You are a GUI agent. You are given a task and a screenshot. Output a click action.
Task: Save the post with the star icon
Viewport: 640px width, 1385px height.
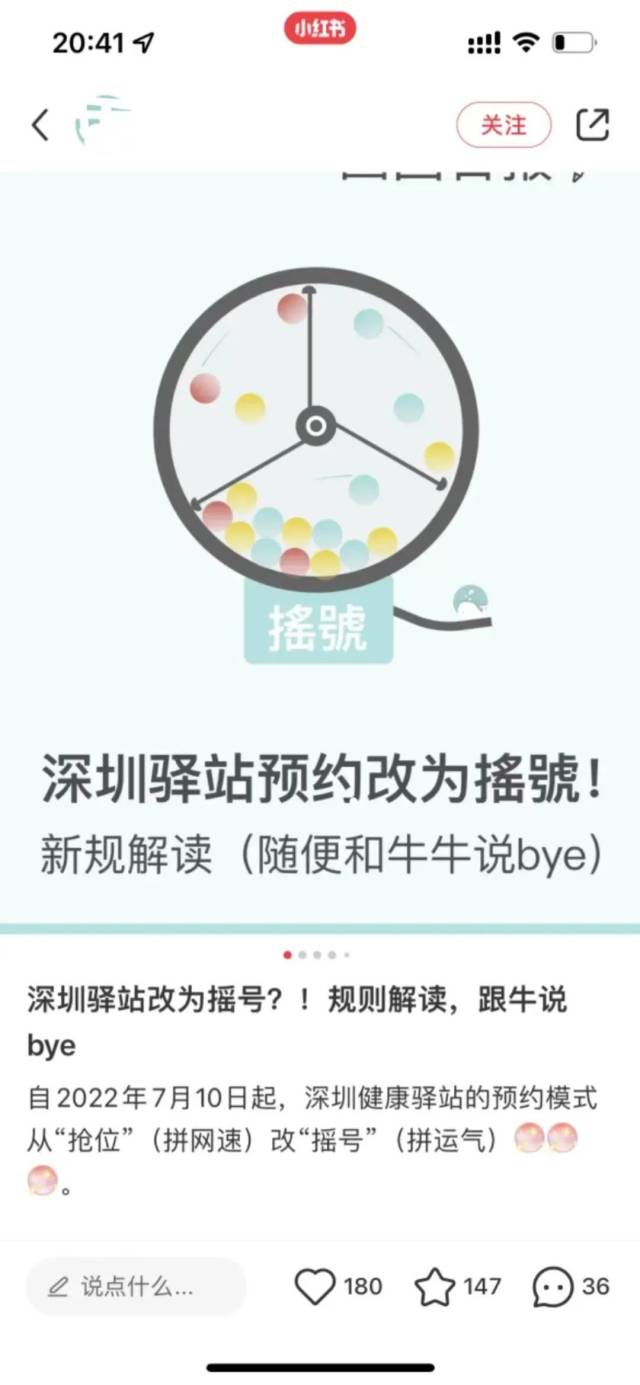(435, 1286)
